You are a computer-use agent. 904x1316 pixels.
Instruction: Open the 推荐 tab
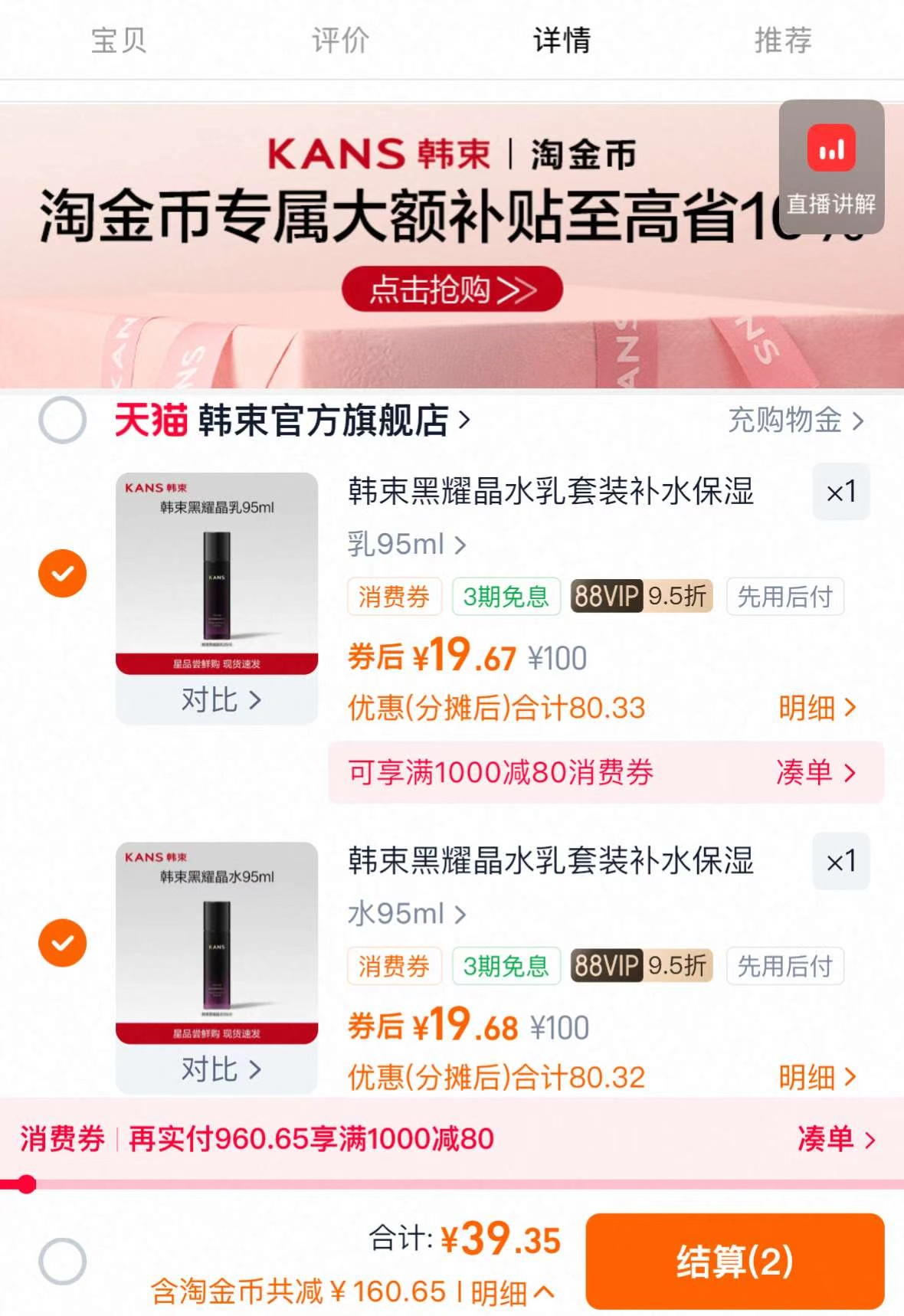781,41
